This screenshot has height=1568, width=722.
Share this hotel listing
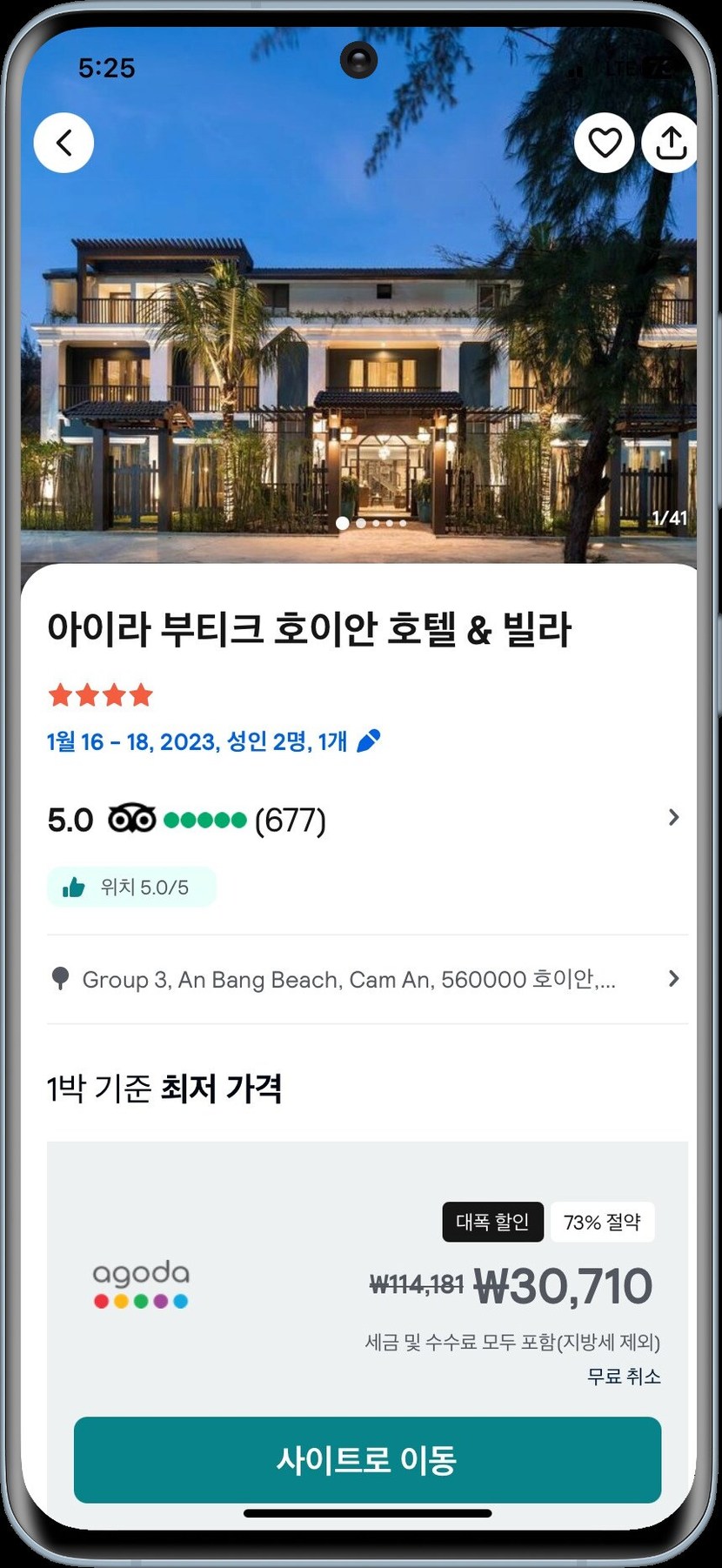pos(670,143)
